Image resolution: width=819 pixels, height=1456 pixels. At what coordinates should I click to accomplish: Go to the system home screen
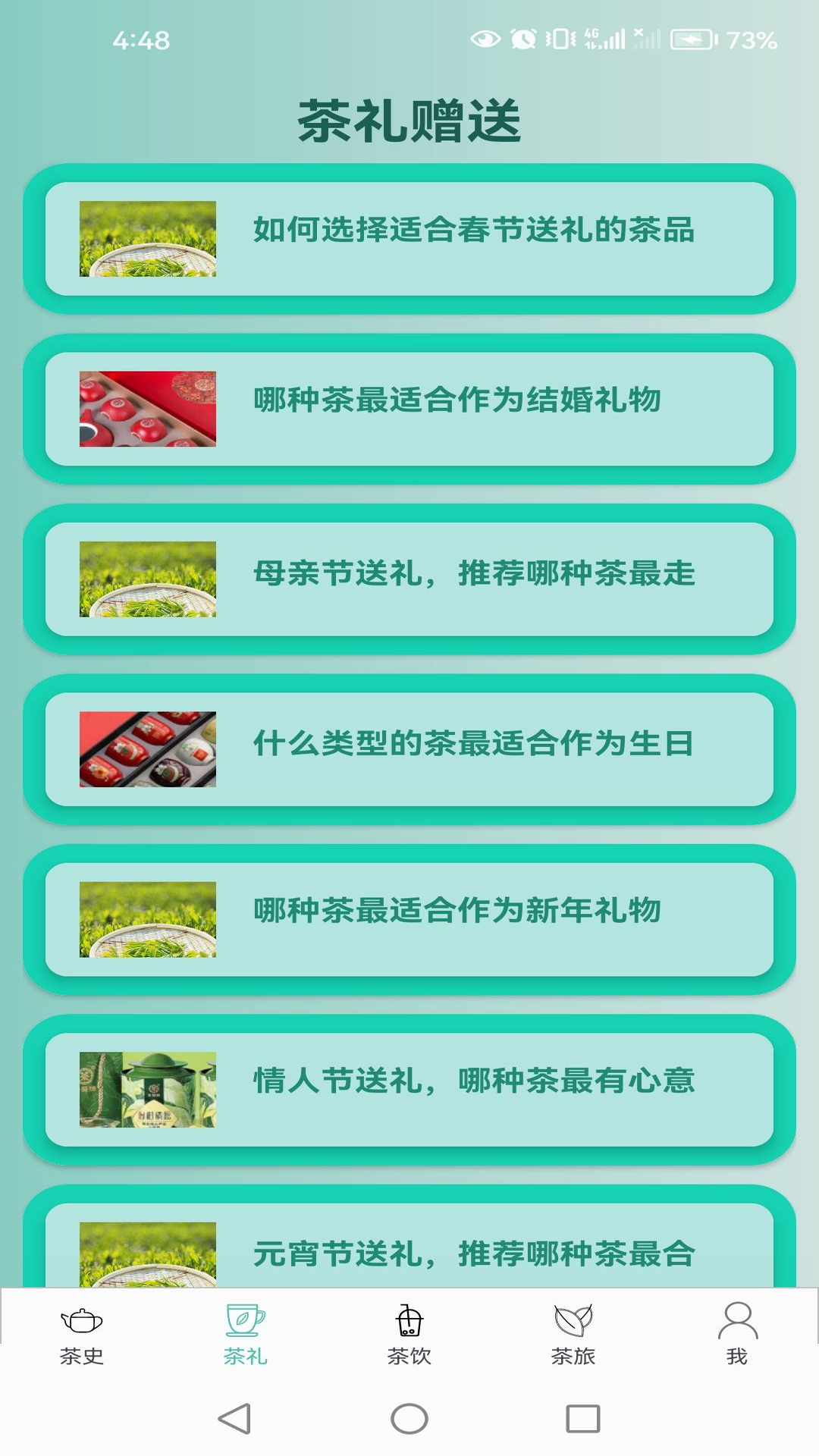tap(409, 1419)
